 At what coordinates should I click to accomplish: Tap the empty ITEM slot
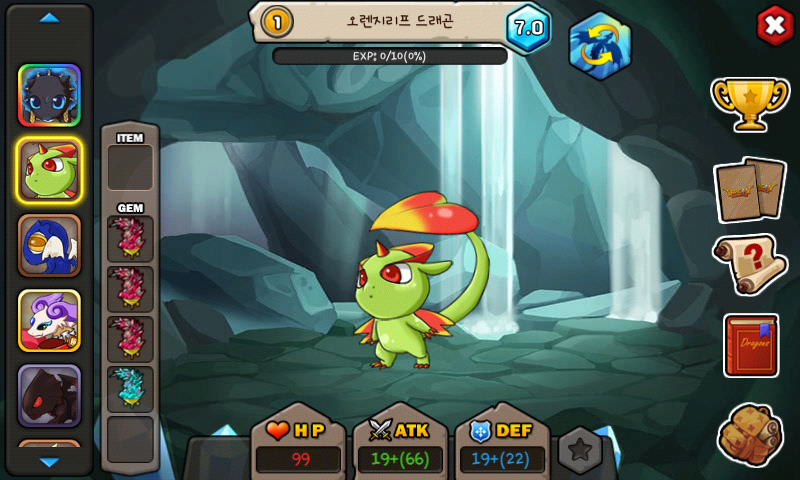point(130,168)
